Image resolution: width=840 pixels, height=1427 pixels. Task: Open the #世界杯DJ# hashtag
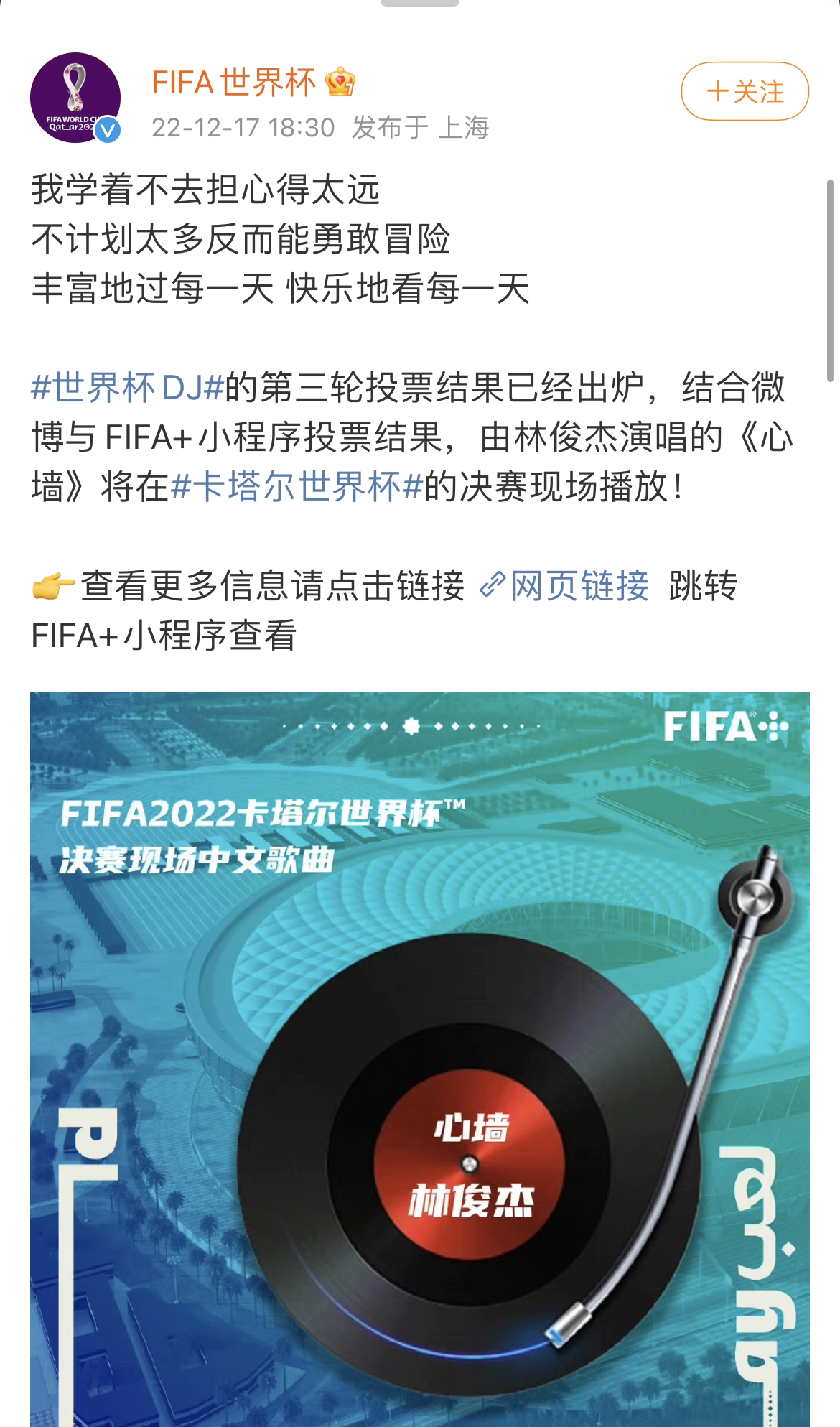click(128, 388)
